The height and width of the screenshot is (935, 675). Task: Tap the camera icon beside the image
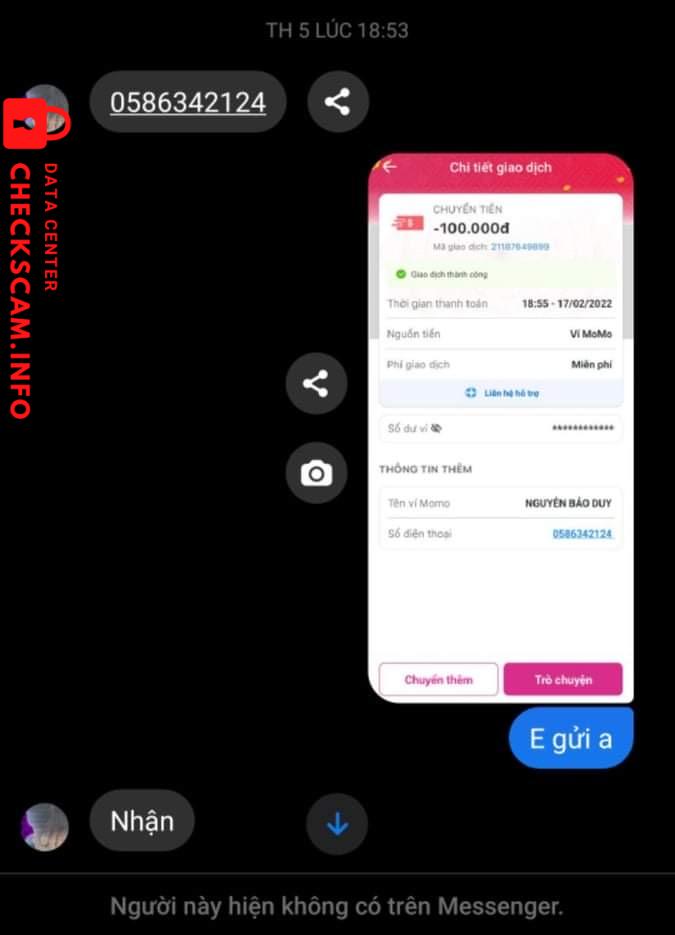[316, 473]
